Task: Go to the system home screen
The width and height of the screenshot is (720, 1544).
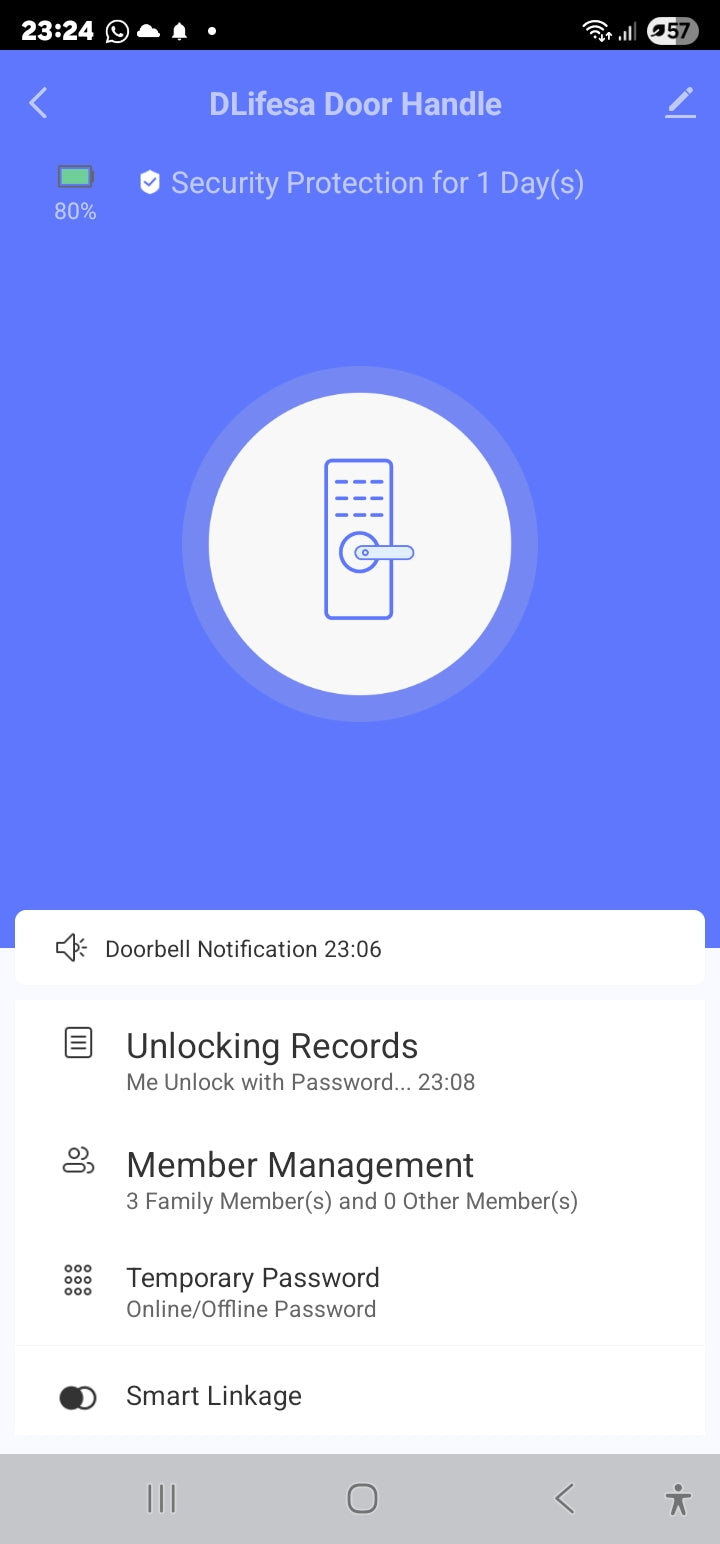Action: click(361, 1498)
